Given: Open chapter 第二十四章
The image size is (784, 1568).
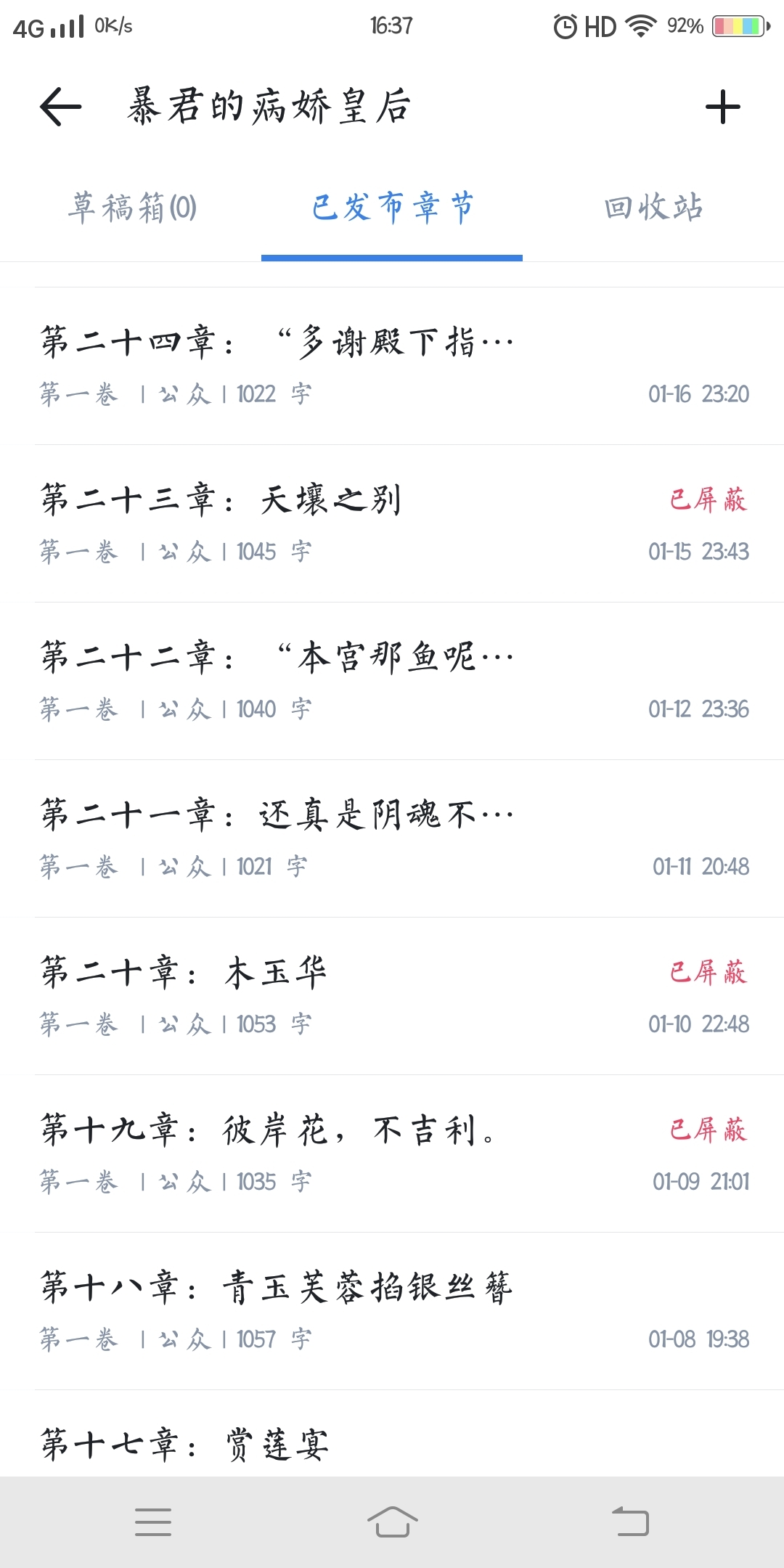Looking at the screenshot, I should 392,365.
